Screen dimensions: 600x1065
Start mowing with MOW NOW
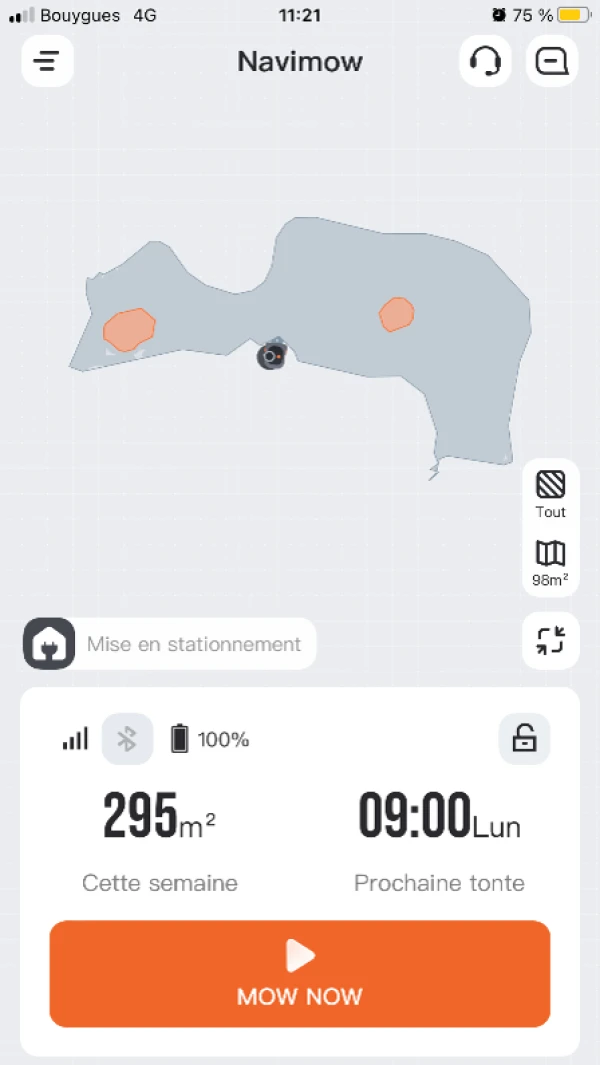(x=300, y=974)
